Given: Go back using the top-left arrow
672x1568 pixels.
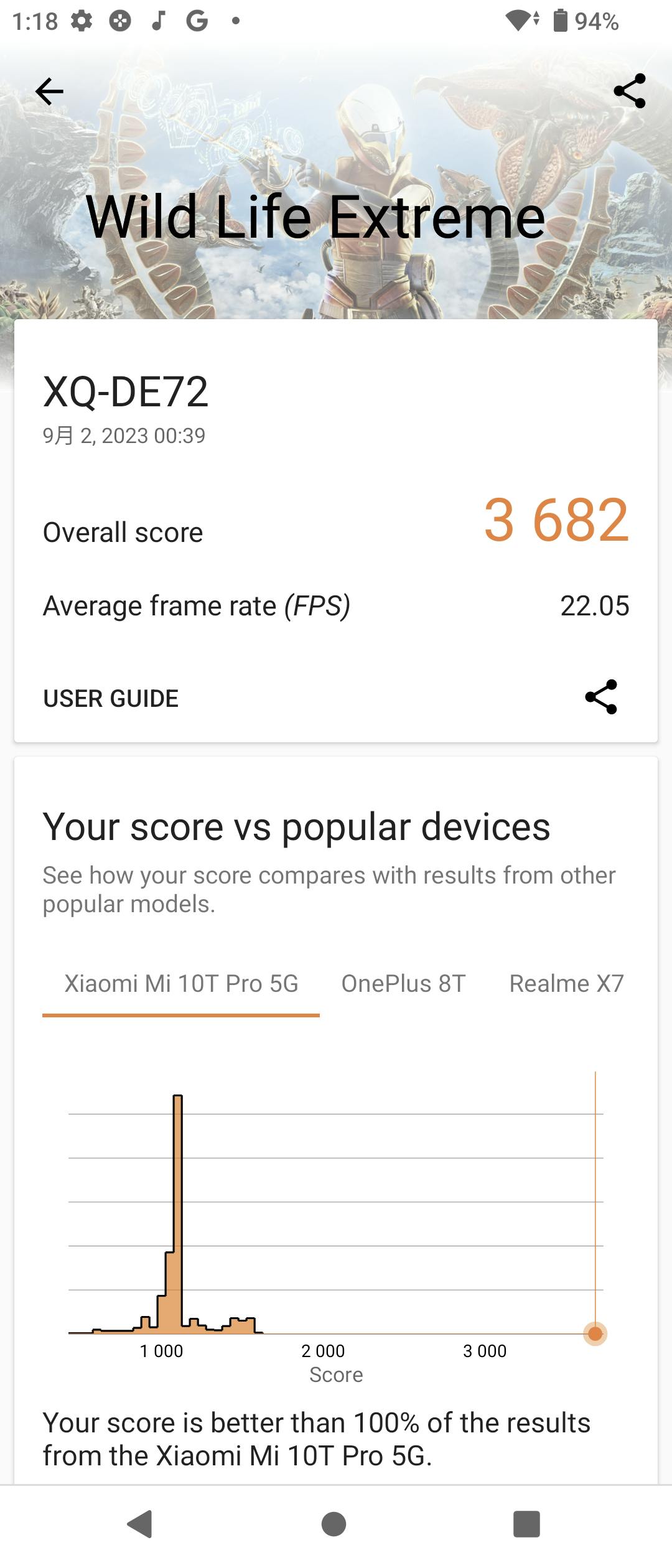Looking at the screenshot, I should [x=49, y=91].
